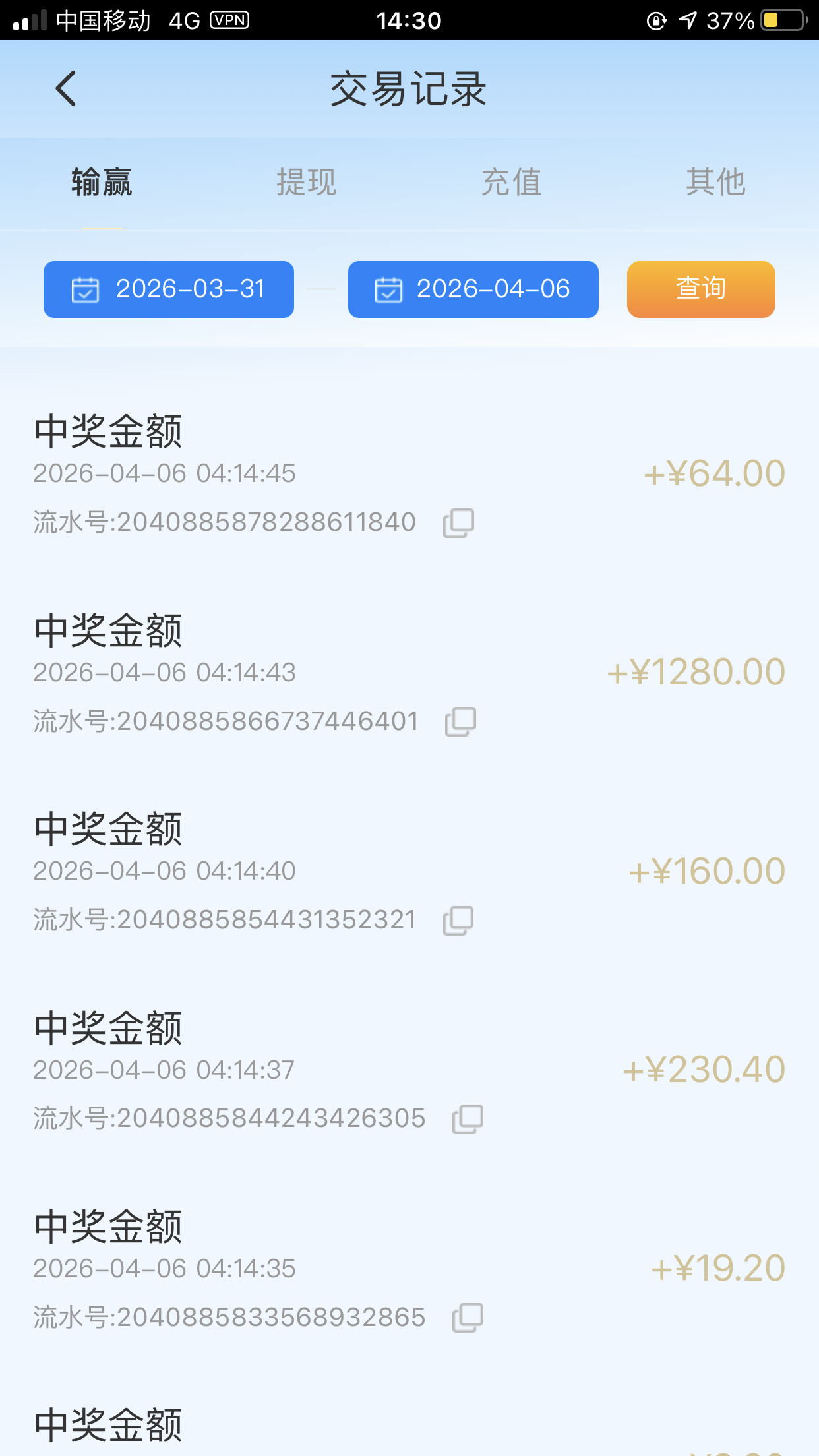Tap the ¥1280.00 中奖金额 entry
Viewport: 819px width, 1456px height.
[409, 673]
